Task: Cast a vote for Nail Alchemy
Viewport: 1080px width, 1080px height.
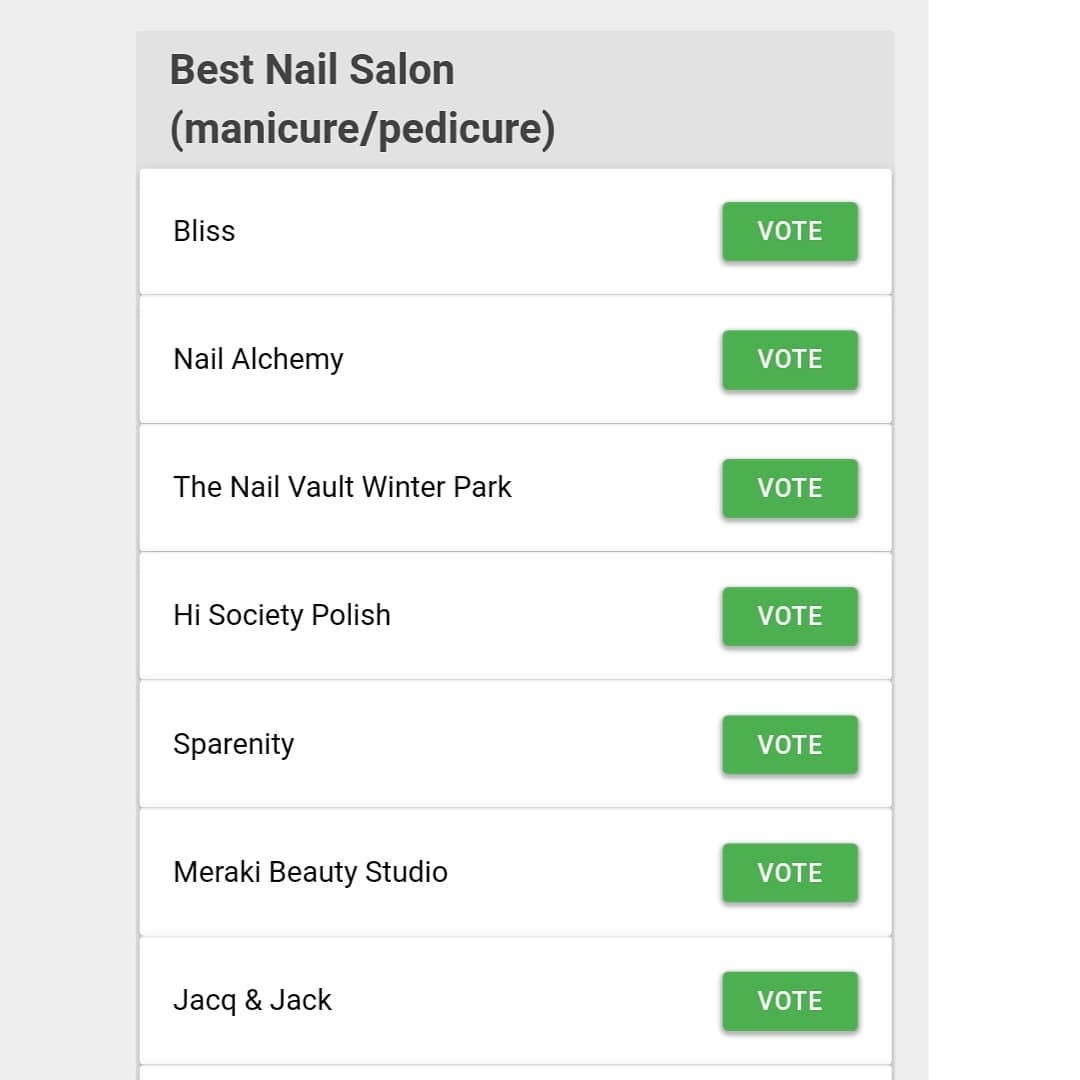Action: (x=789, y=359)
